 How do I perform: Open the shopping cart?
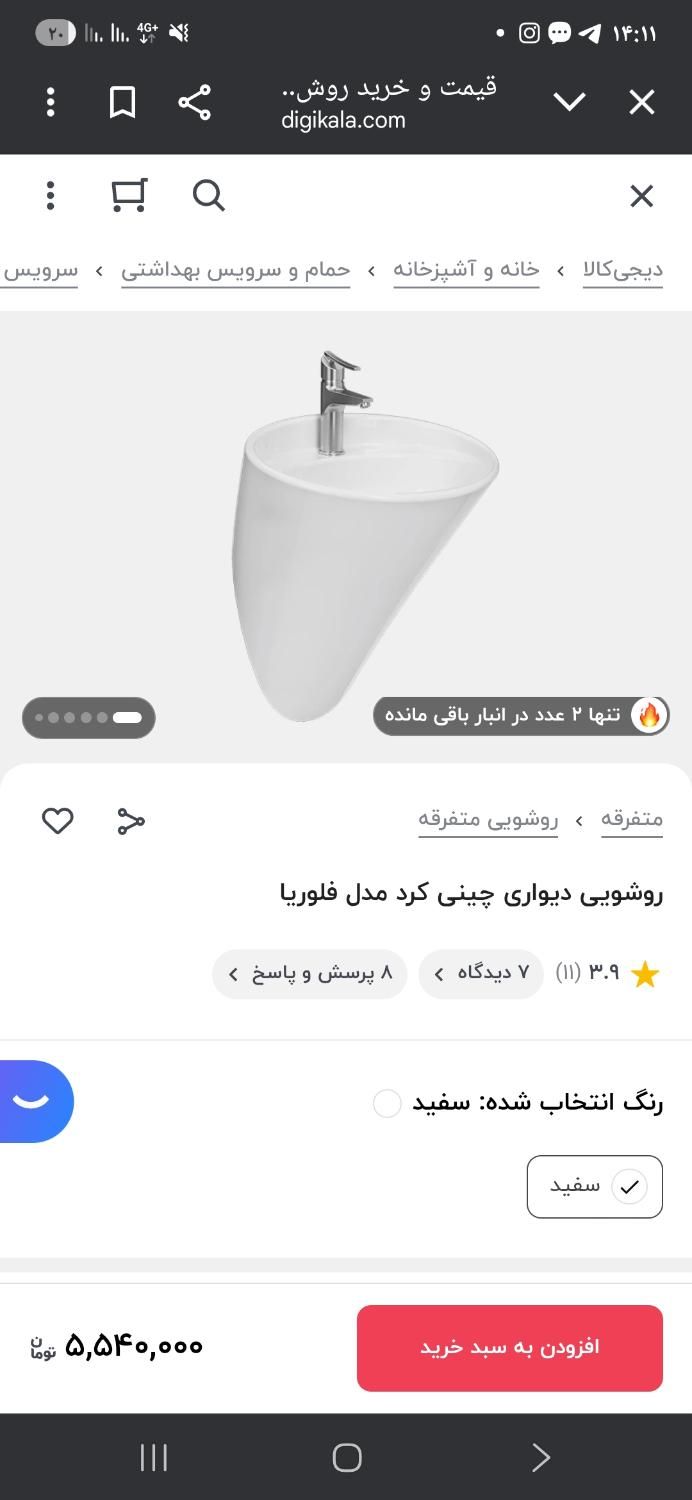tap(129, 196)
